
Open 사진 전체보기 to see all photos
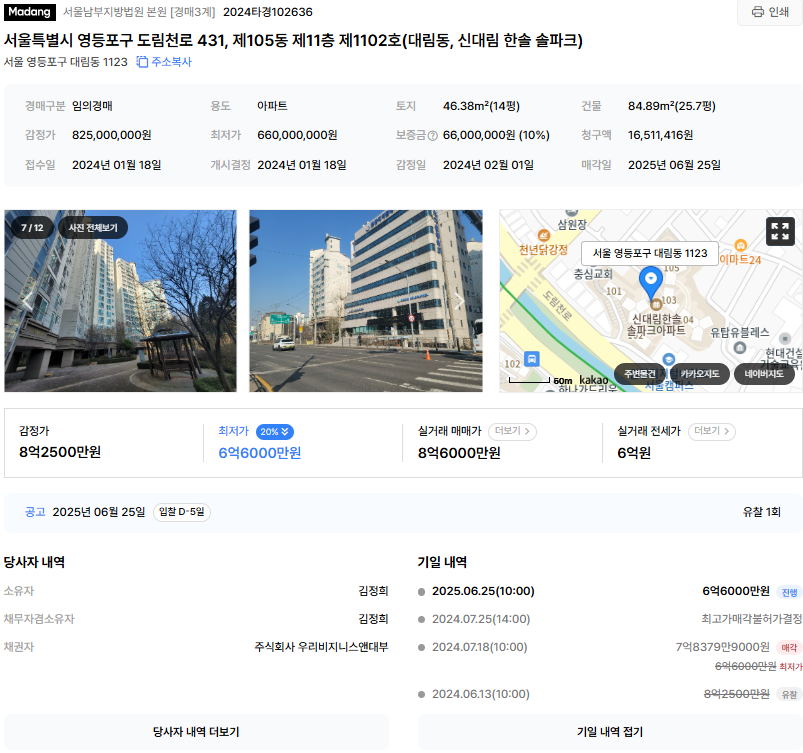point(93,227)
